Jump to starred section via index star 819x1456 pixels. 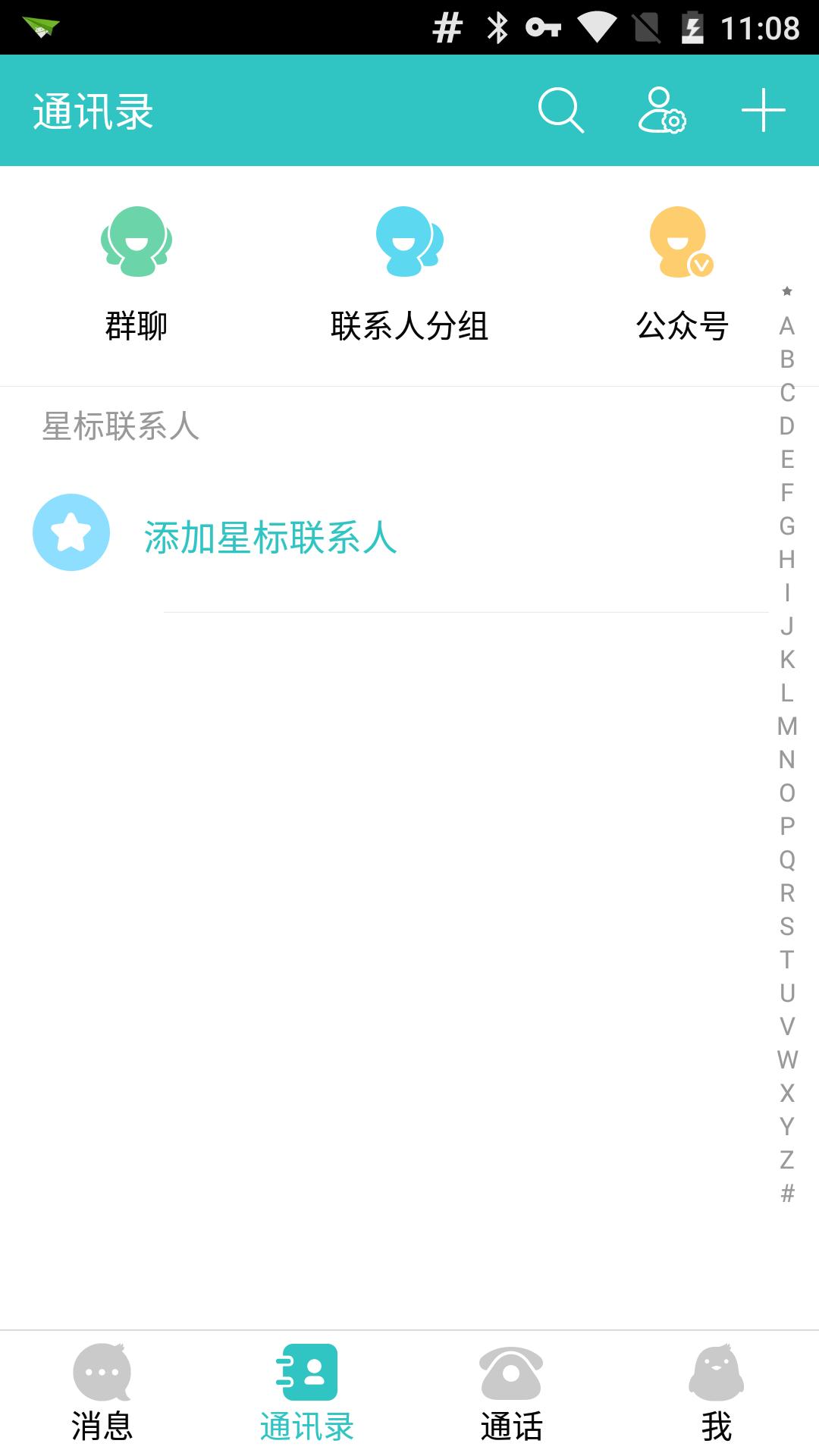pos(787,291)
